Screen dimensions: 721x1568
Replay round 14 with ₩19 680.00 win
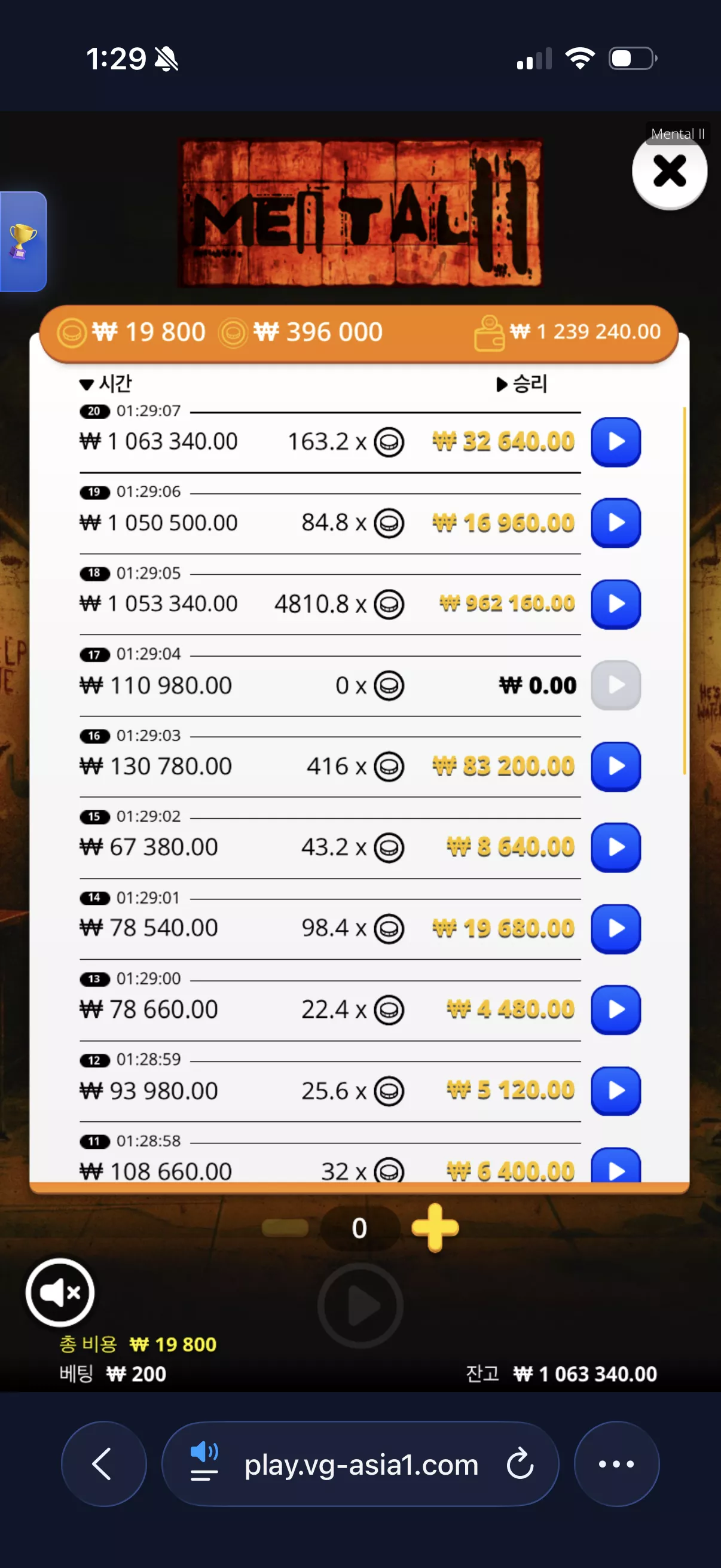click(616, 928)
